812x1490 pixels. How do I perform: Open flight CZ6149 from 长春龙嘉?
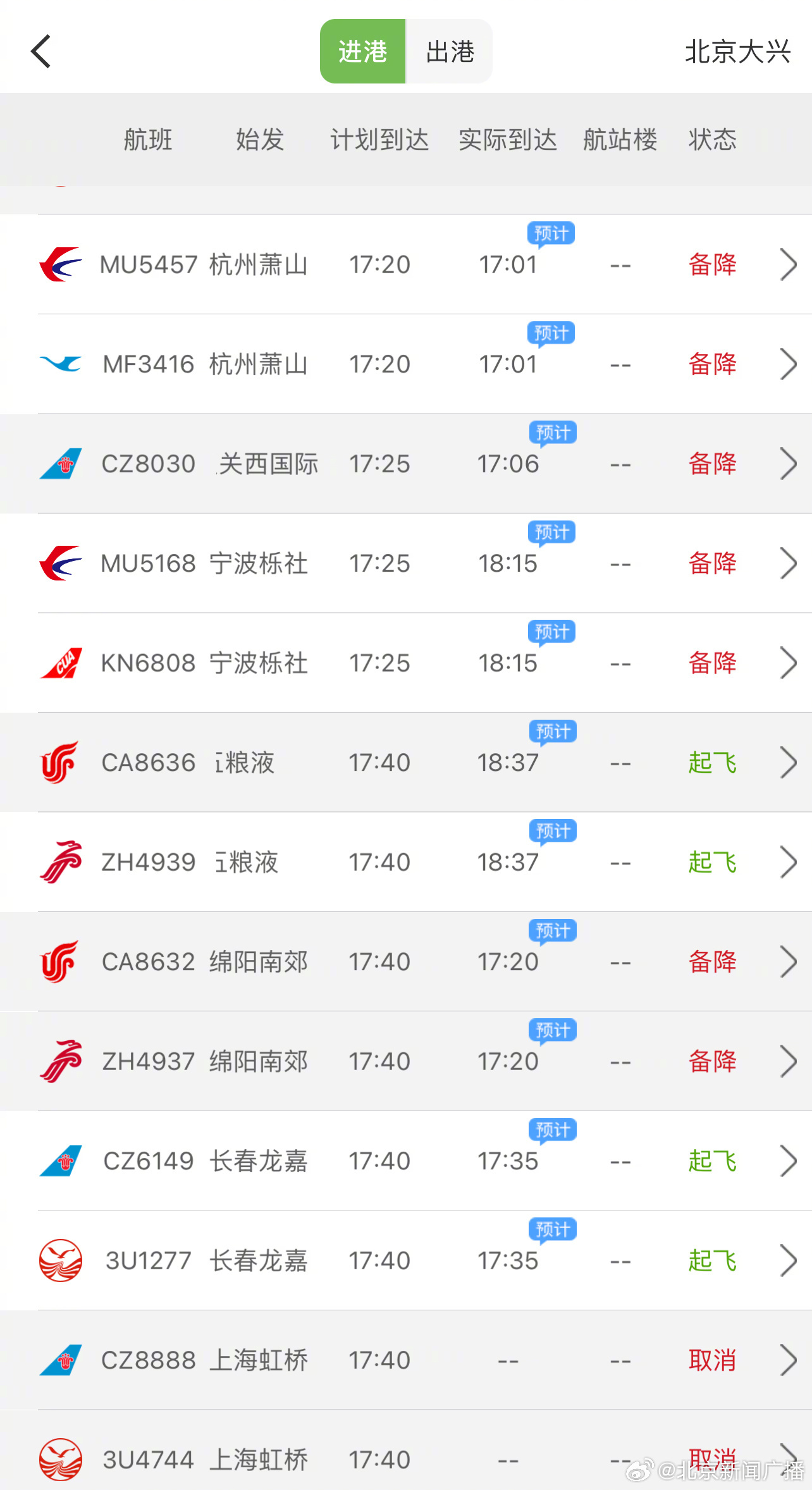406,1161
